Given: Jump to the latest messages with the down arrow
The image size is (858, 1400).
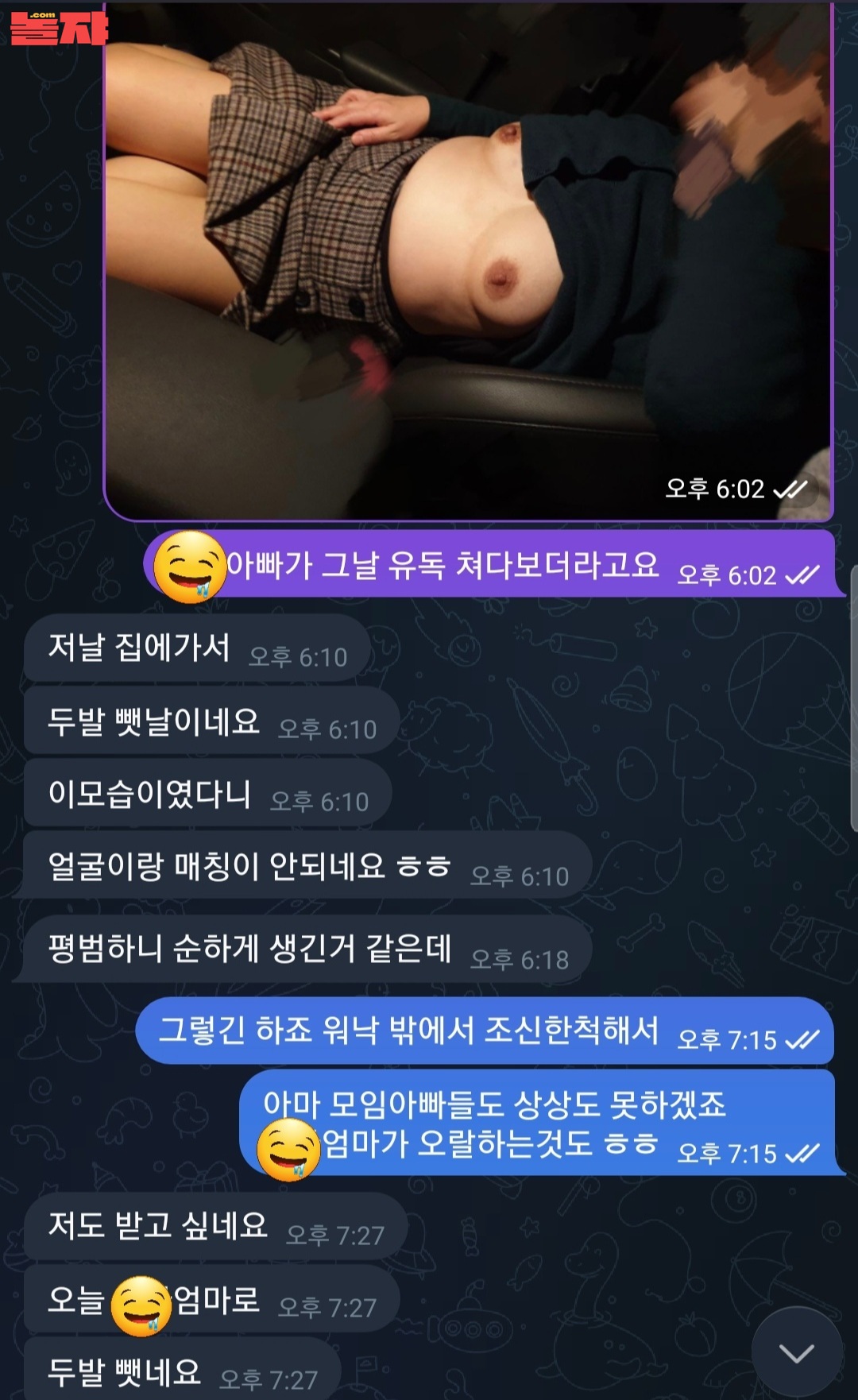Looking at the screenshot, I should click(796, 1352).
